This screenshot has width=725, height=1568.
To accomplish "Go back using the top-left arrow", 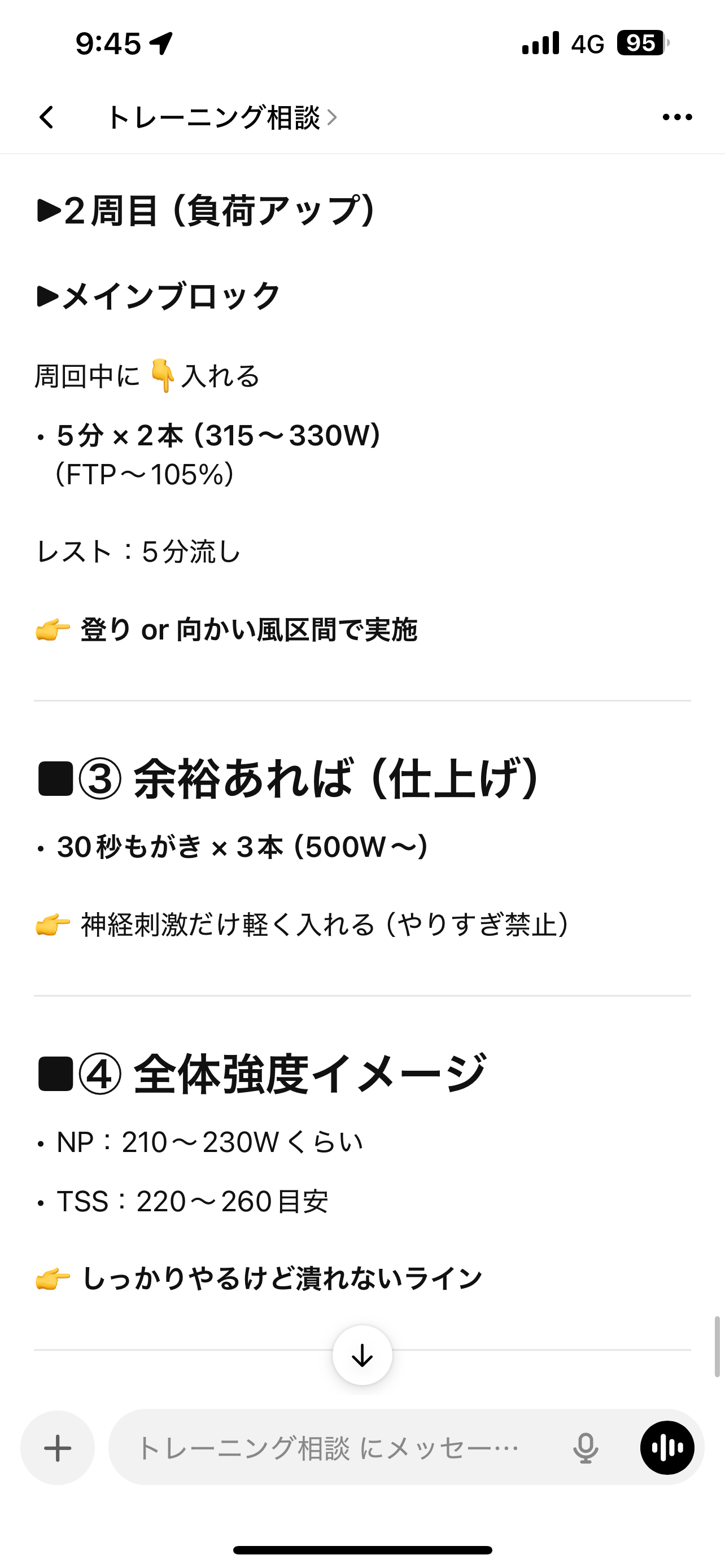I will click(47, 117).
